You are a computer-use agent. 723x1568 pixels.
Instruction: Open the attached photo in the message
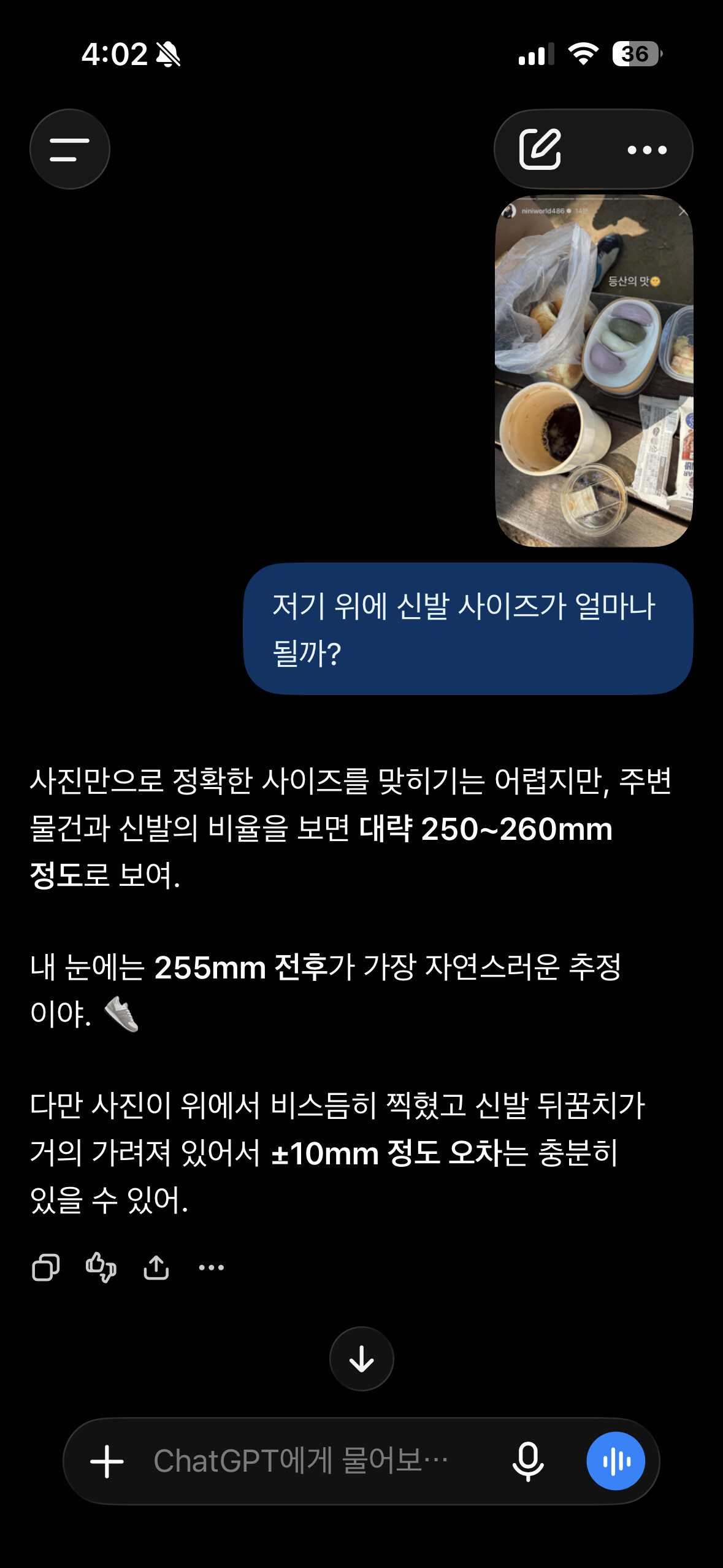[594, 371]
